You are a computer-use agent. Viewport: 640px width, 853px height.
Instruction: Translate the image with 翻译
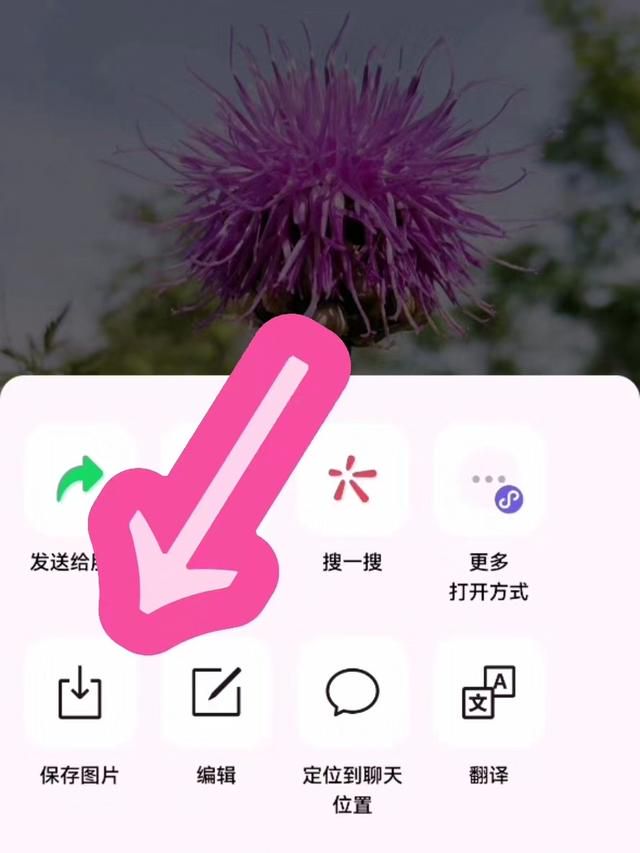click(x=488, y=694)
